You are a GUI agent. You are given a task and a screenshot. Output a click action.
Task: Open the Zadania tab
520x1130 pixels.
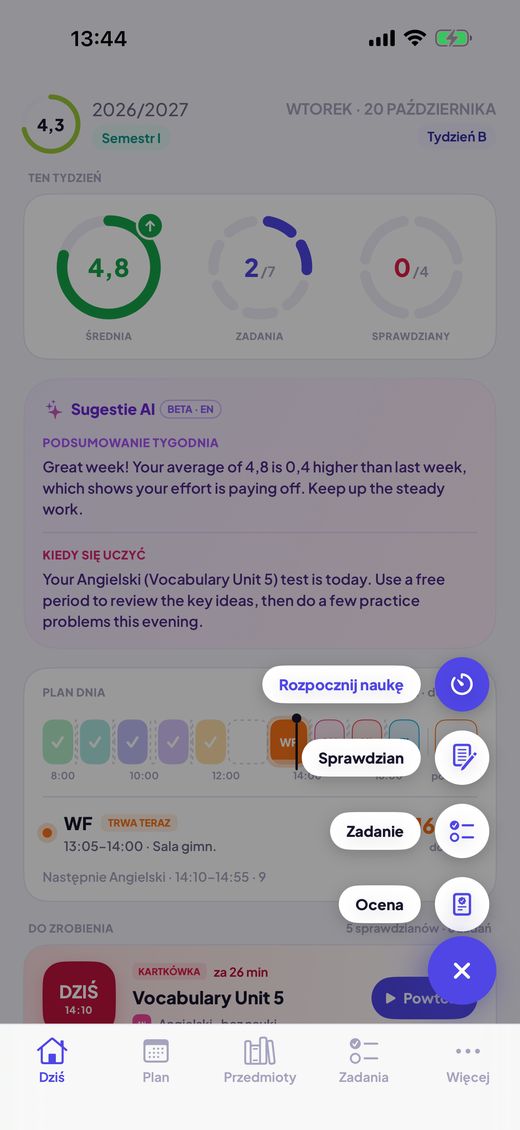[364, 1061]
